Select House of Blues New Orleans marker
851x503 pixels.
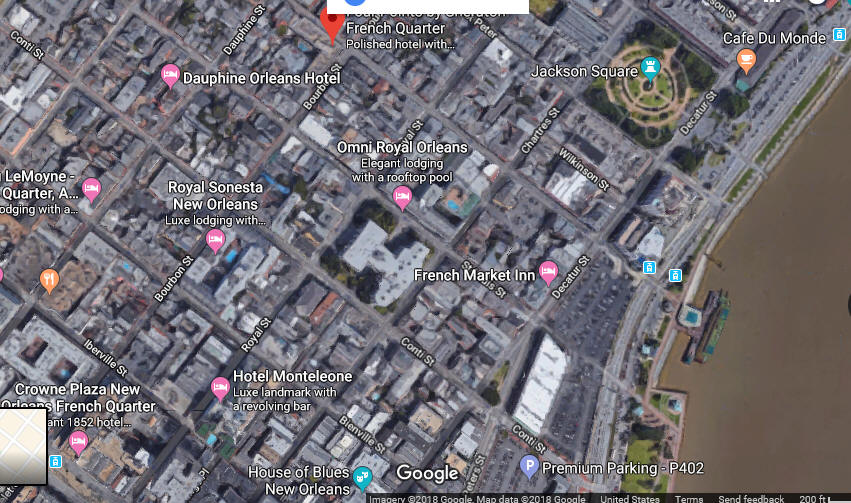[x=362, y=475]
